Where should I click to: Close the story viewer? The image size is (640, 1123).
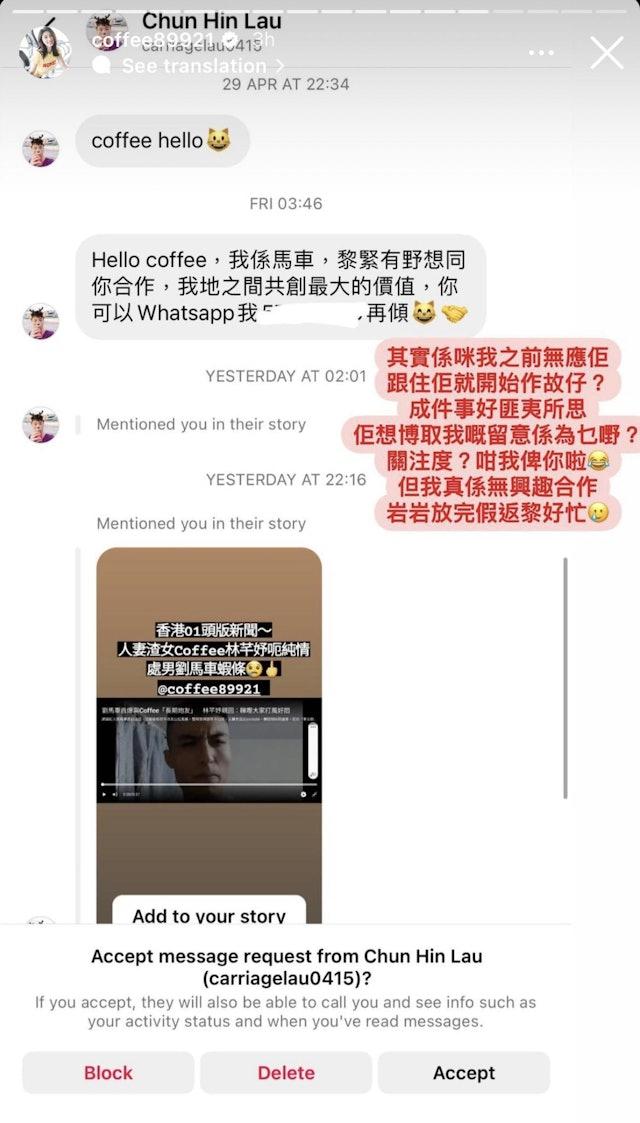pyautogui.click(x=606, y=53)
